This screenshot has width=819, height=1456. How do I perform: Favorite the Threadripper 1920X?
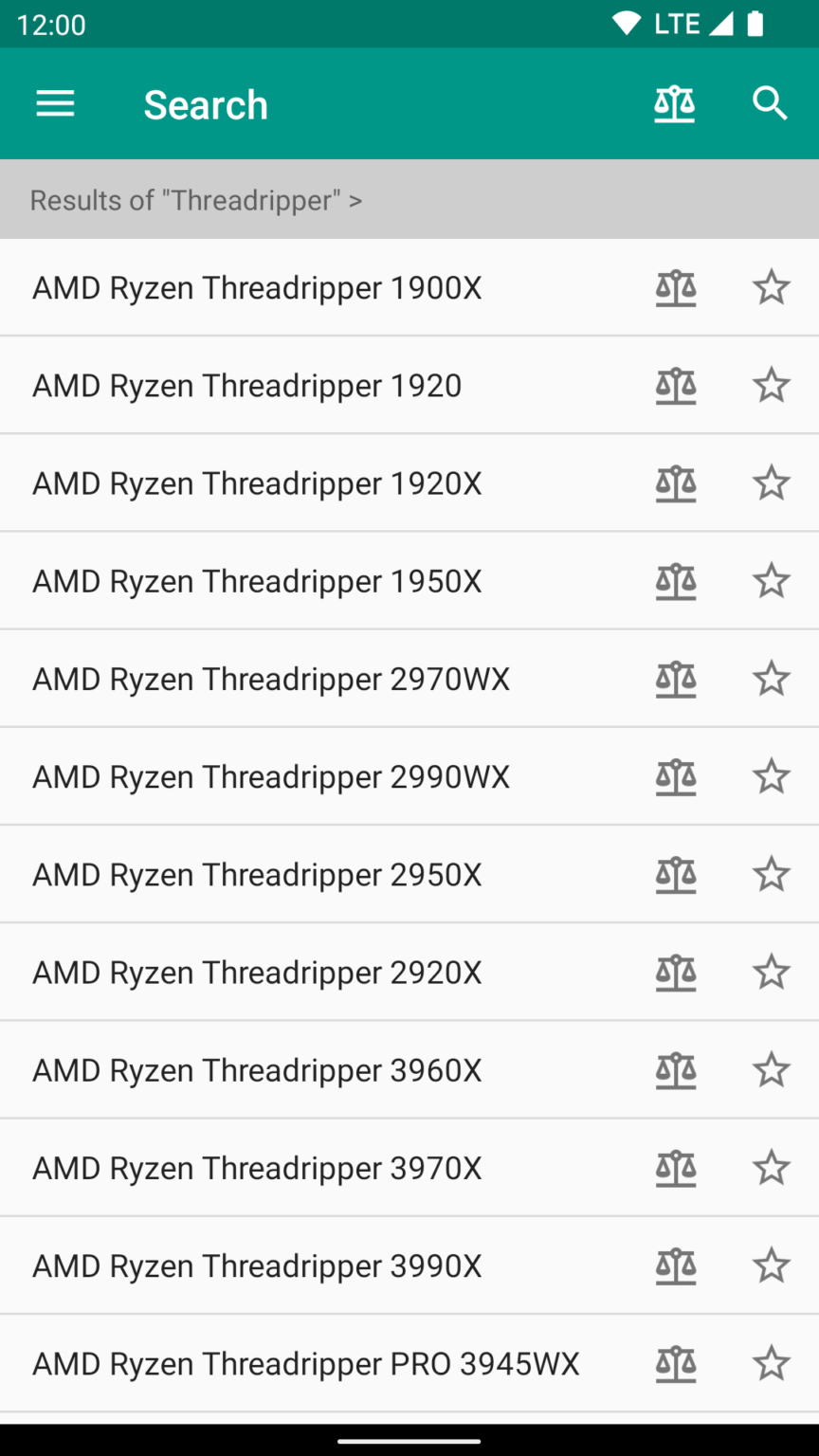771,483
